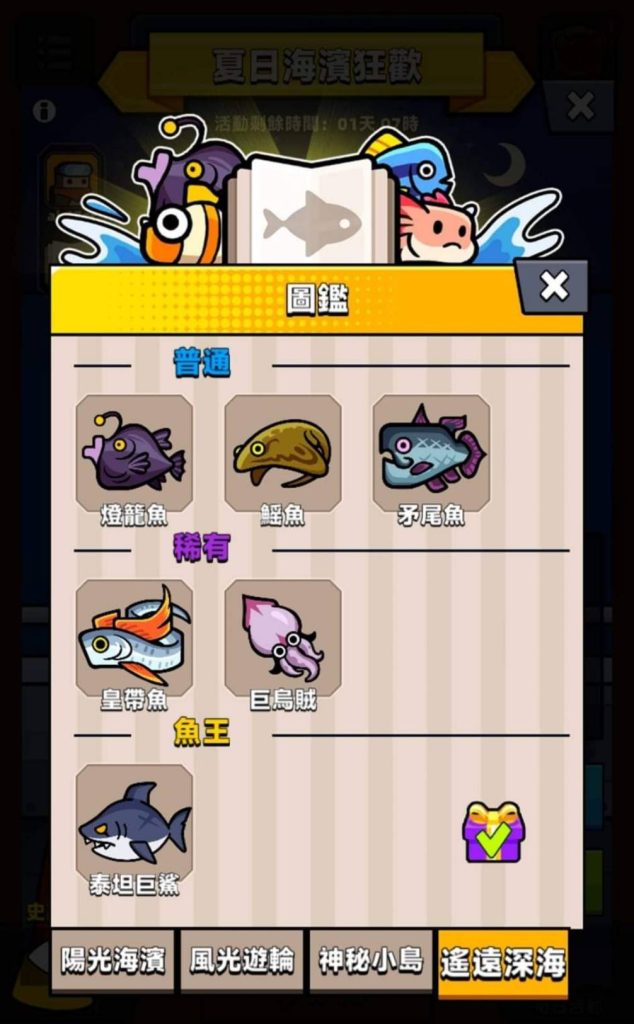634x1024 pixels.
Task: Switch to the 神秘小島 tab
Action: click(370, 961)
